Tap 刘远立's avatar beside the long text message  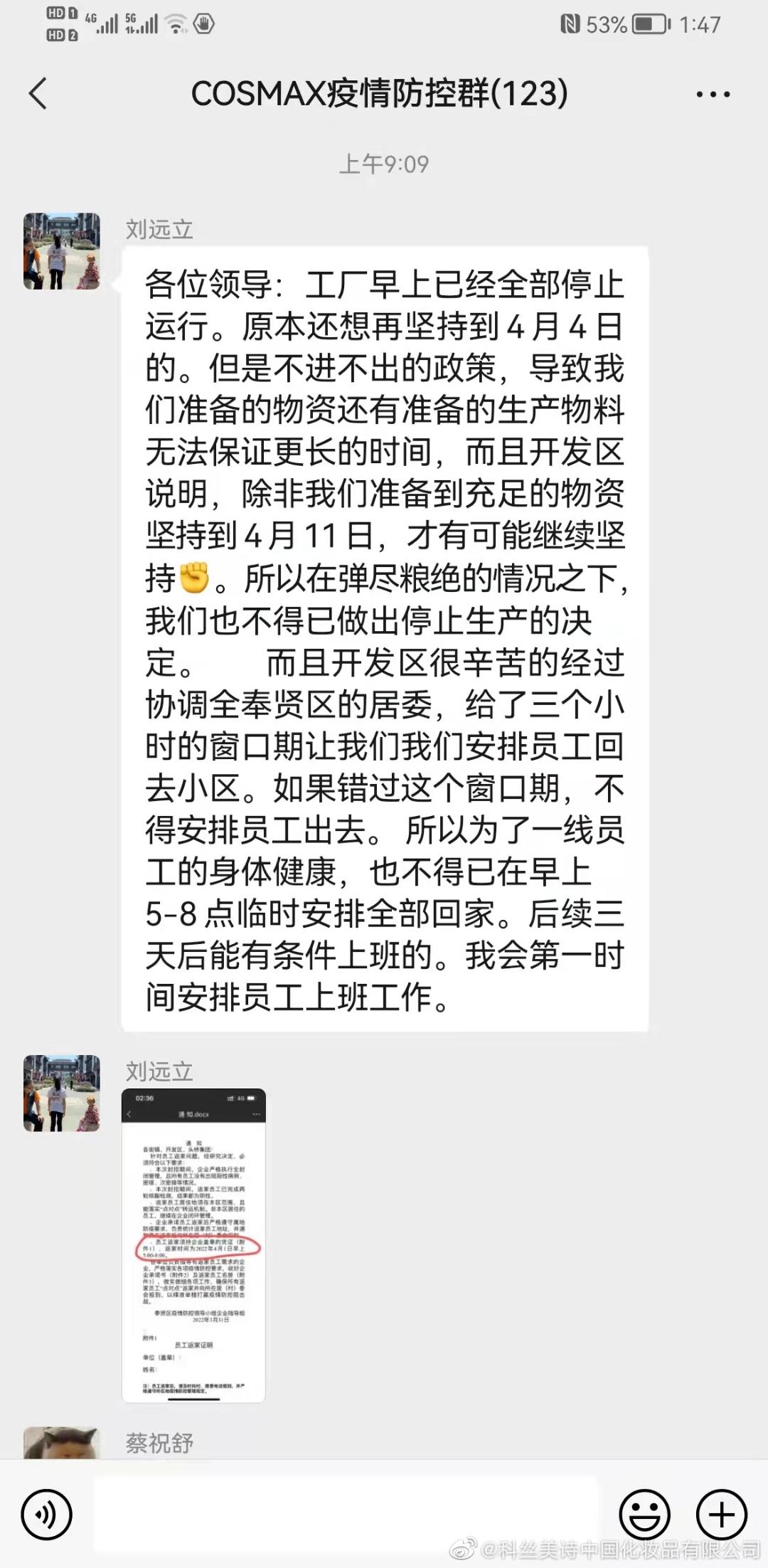[62, 251]
